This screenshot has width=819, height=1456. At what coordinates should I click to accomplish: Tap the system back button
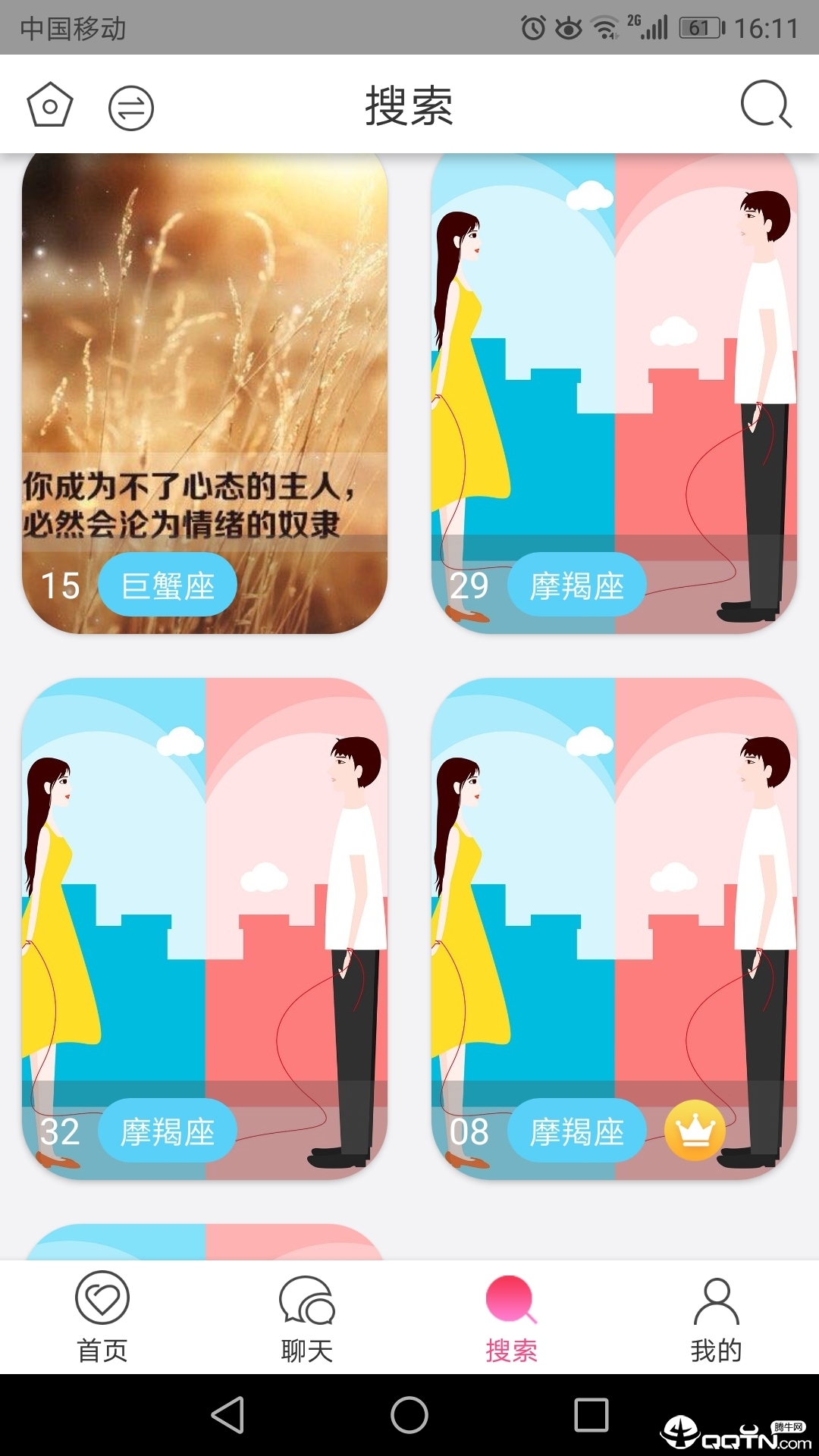227,1415
